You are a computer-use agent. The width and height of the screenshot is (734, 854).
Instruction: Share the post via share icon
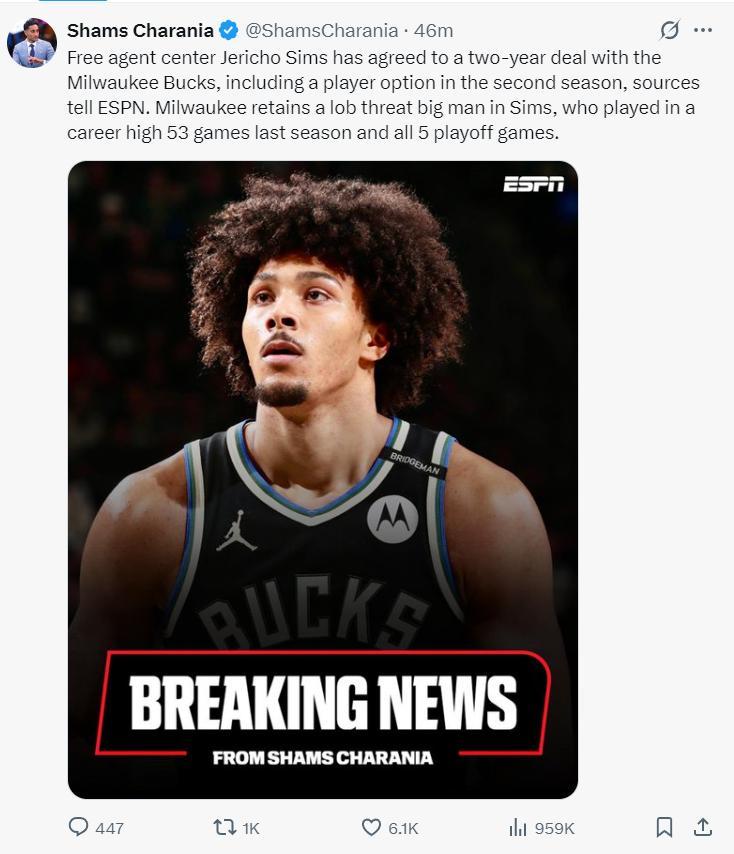click(703, 827)
